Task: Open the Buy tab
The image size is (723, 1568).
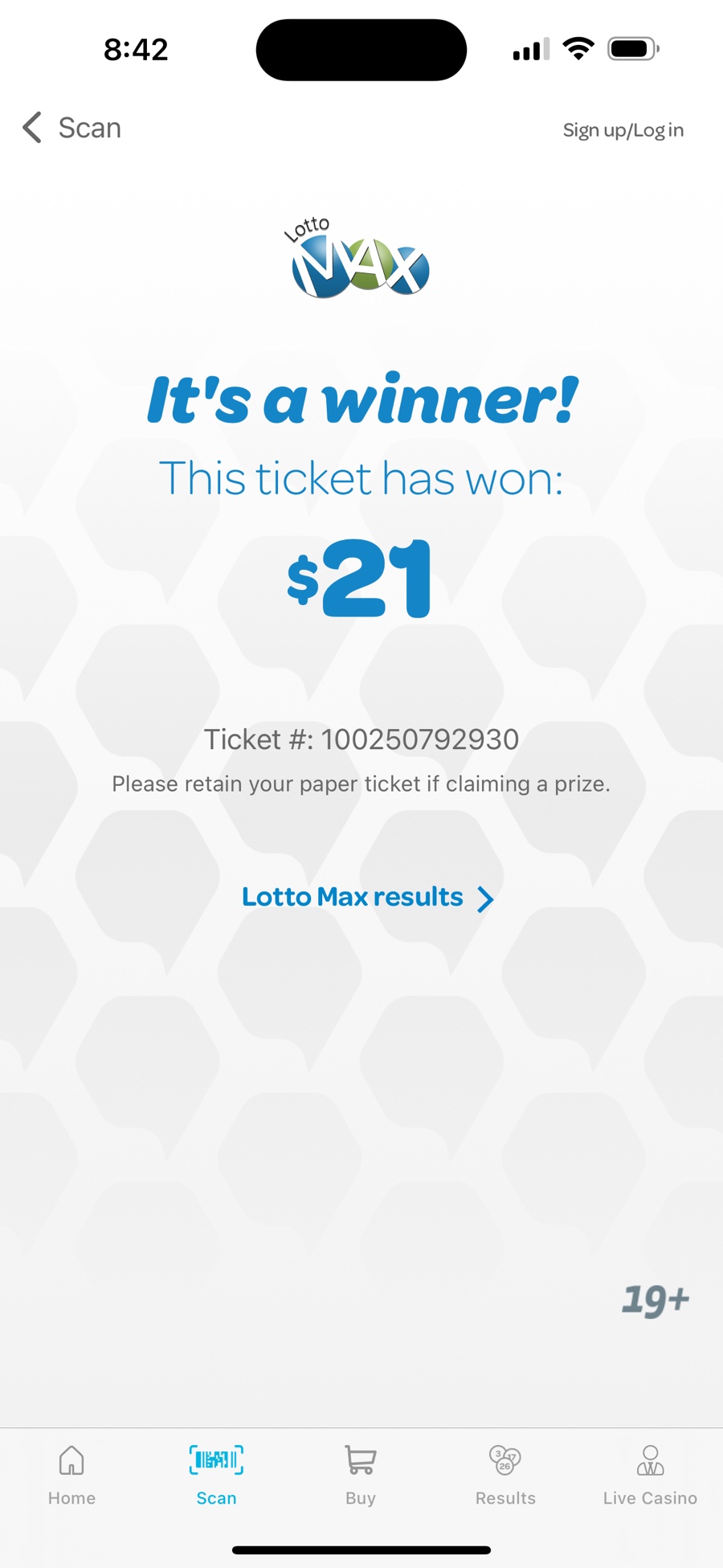Action: point(361,1475)
